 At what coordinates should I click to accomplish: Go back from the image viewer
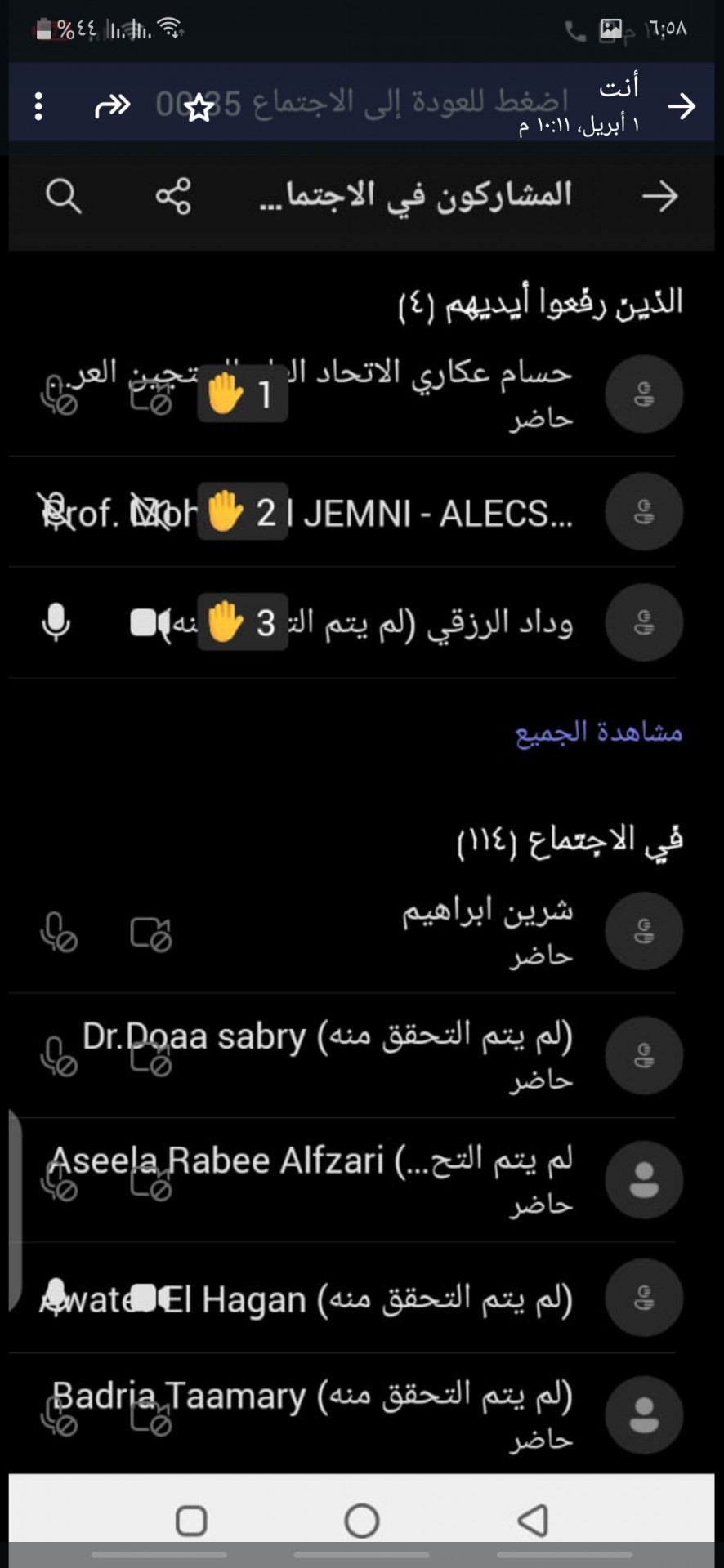pos(681,106)
